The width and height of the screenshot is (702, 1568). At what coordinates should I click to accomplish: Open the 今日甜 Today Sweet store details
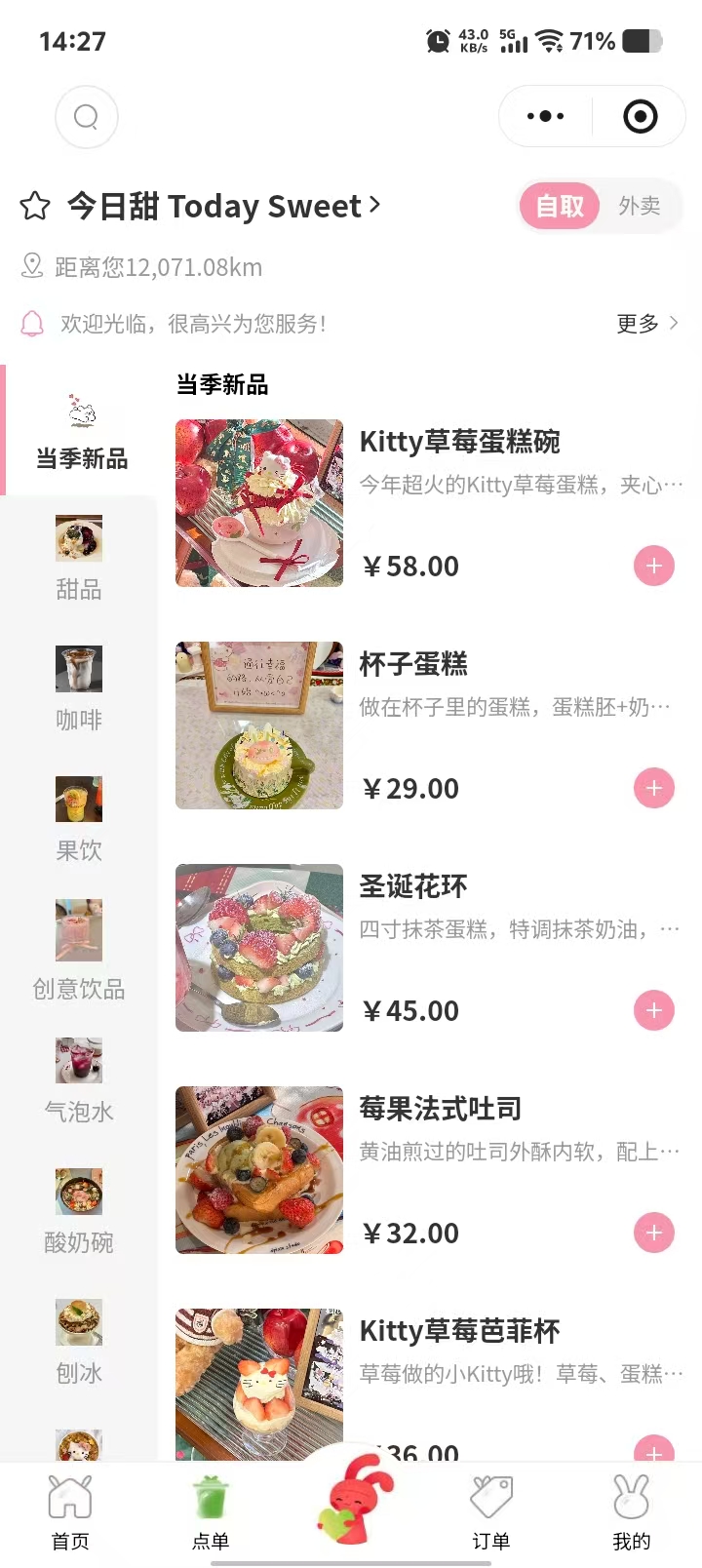224,206
